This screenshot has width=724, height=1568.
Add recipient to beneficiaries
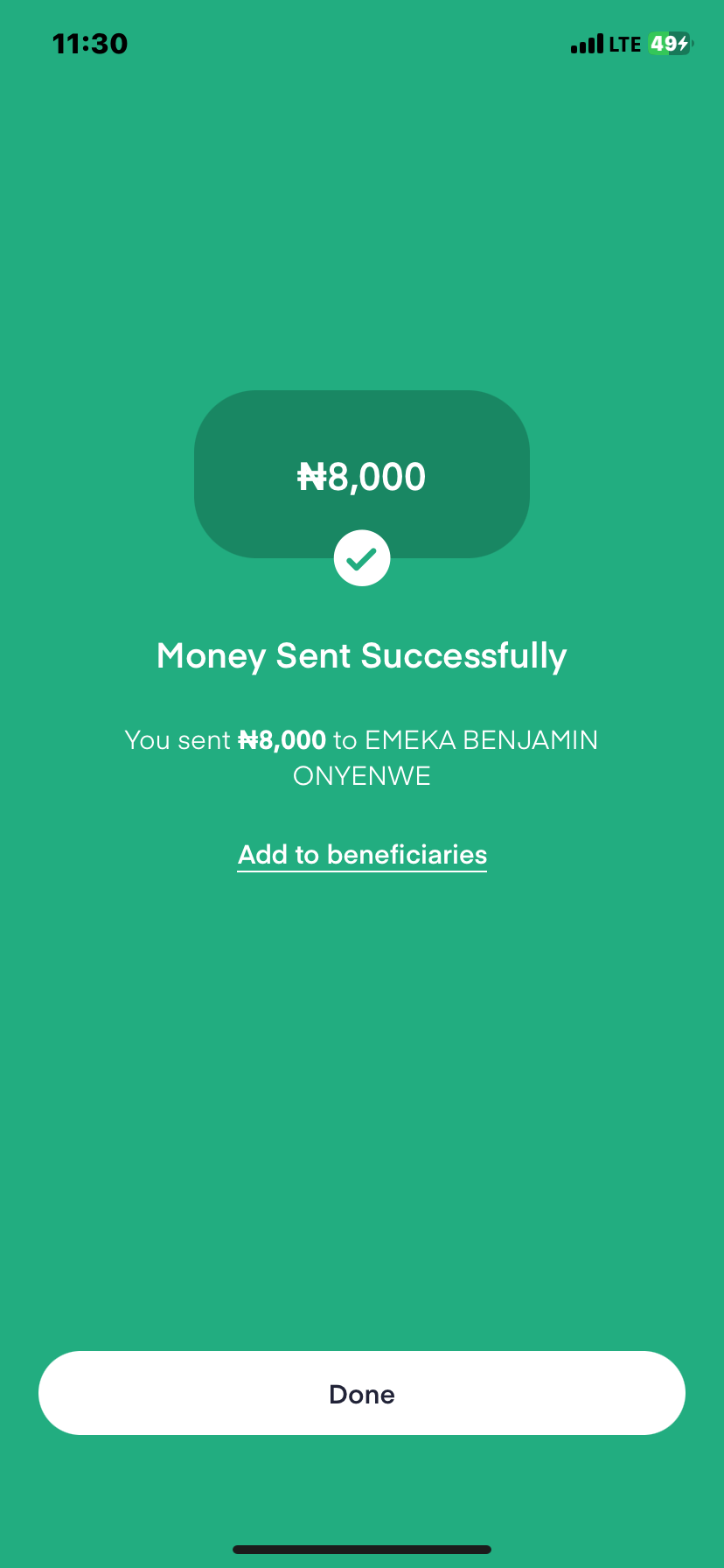pos(362,854)
